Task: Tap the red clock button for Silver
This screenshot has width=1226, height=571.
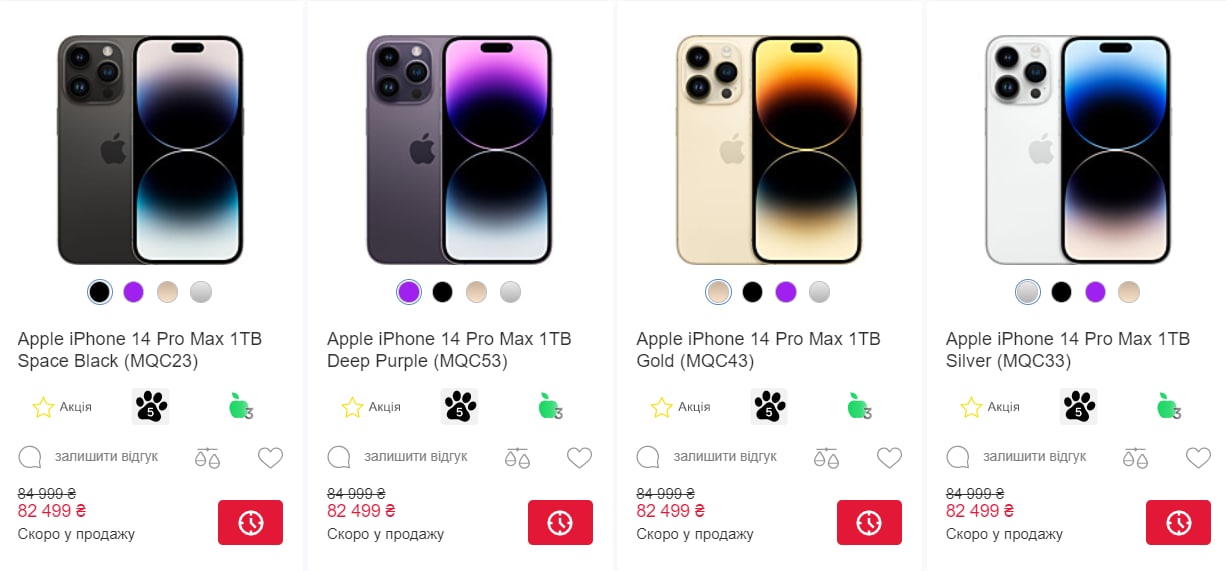Action: pyautogui.click(x=1178, y=522)
